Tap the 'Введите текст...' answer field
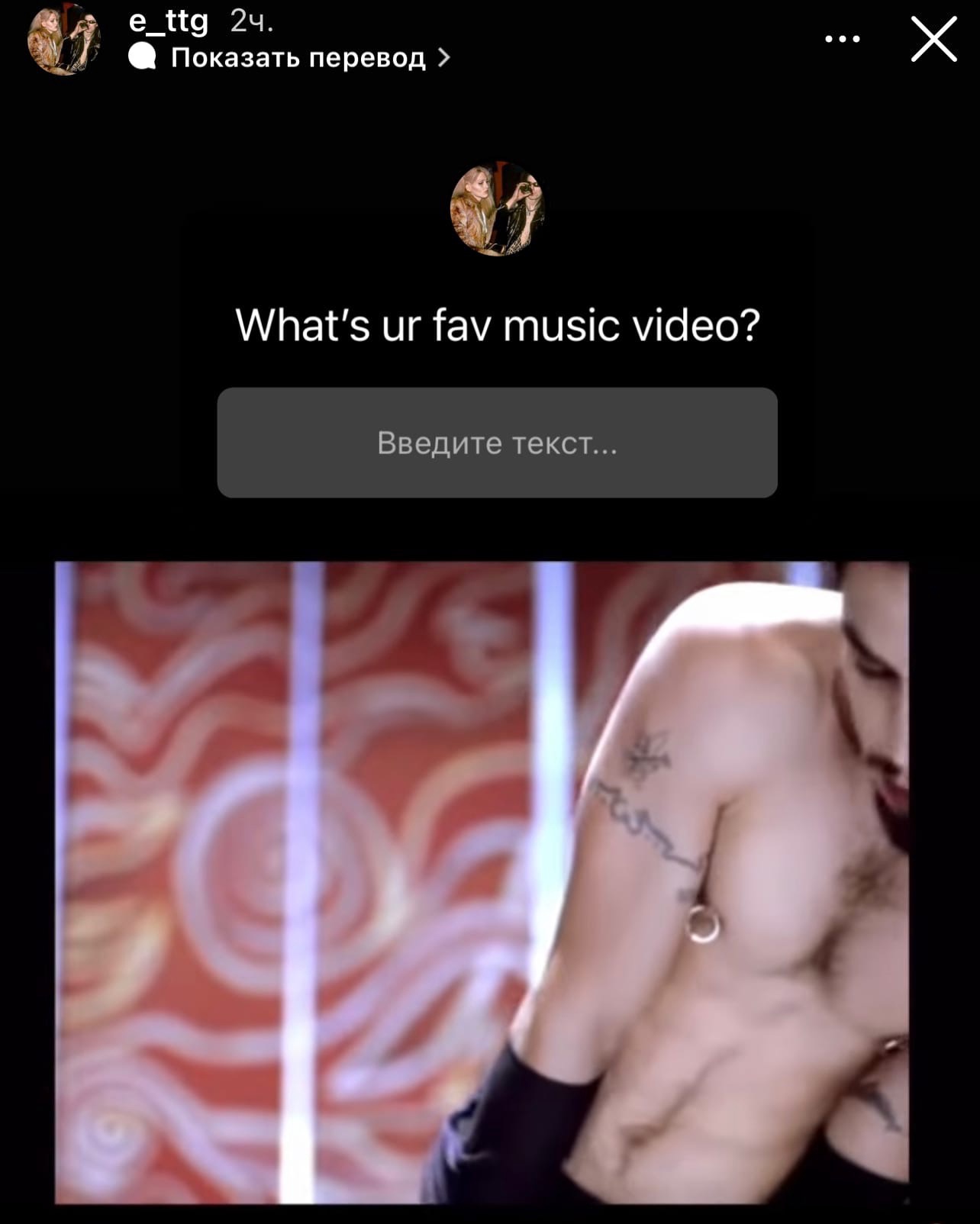Viewport: 980px width, 1224px height. [497, 443]
